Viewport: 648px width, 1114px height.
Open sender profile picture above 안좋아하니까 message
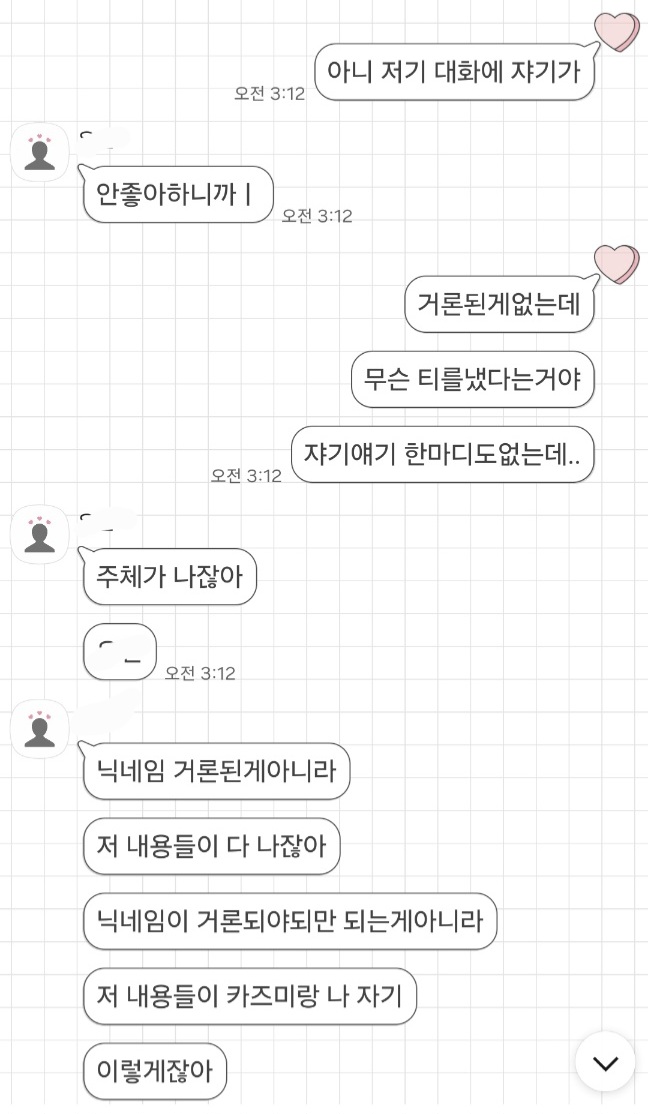pyautogui.click(x=40, y=153)
